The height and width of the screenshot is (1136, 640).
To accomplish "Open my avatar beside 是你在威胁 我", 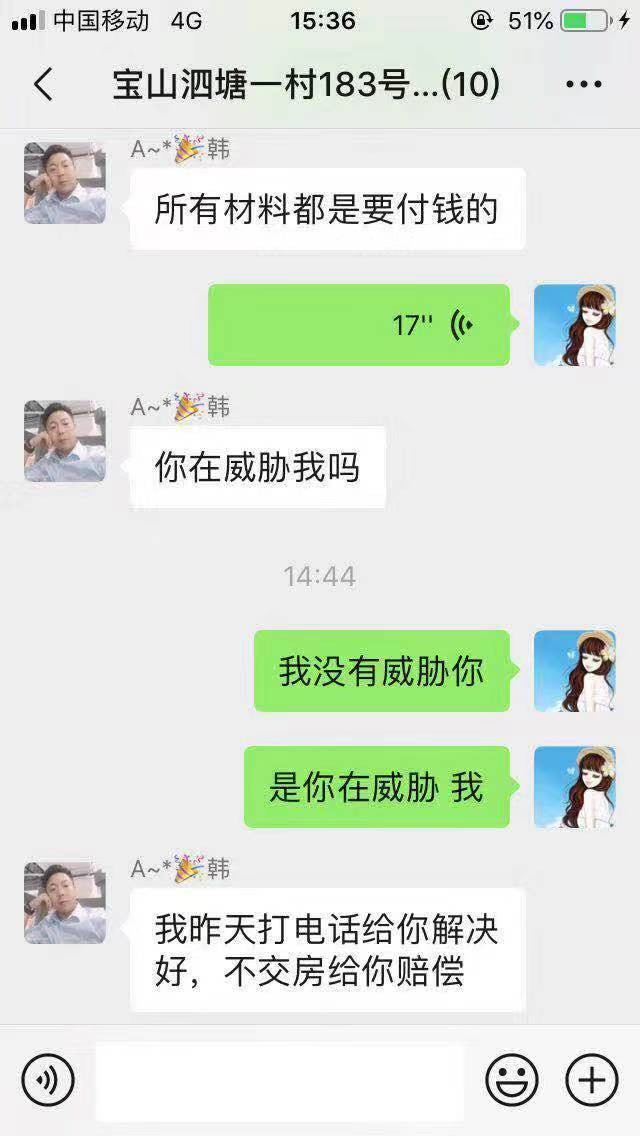I will (x=574, y=787).
